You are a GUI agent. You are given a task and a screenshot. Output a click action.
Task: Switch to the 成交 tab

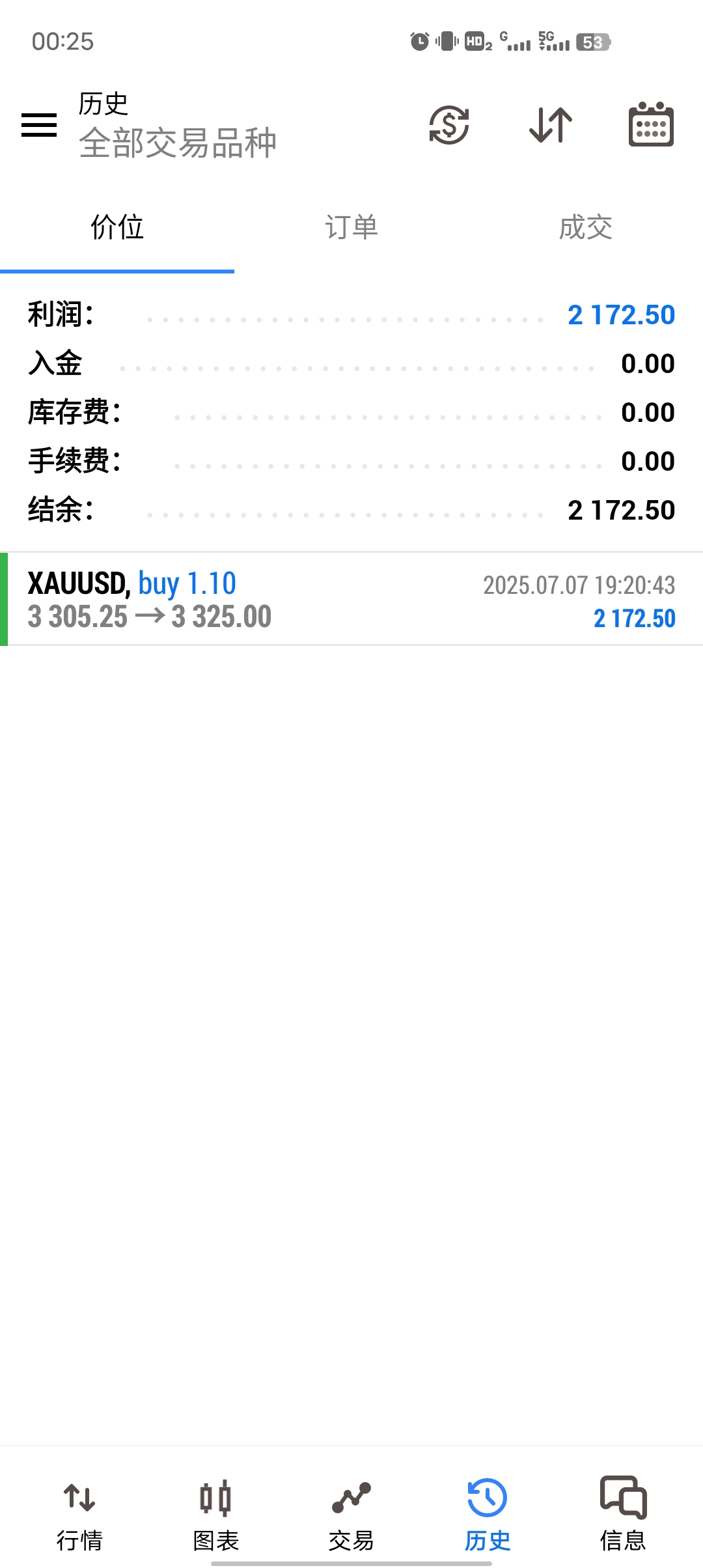tap(586, 227)
